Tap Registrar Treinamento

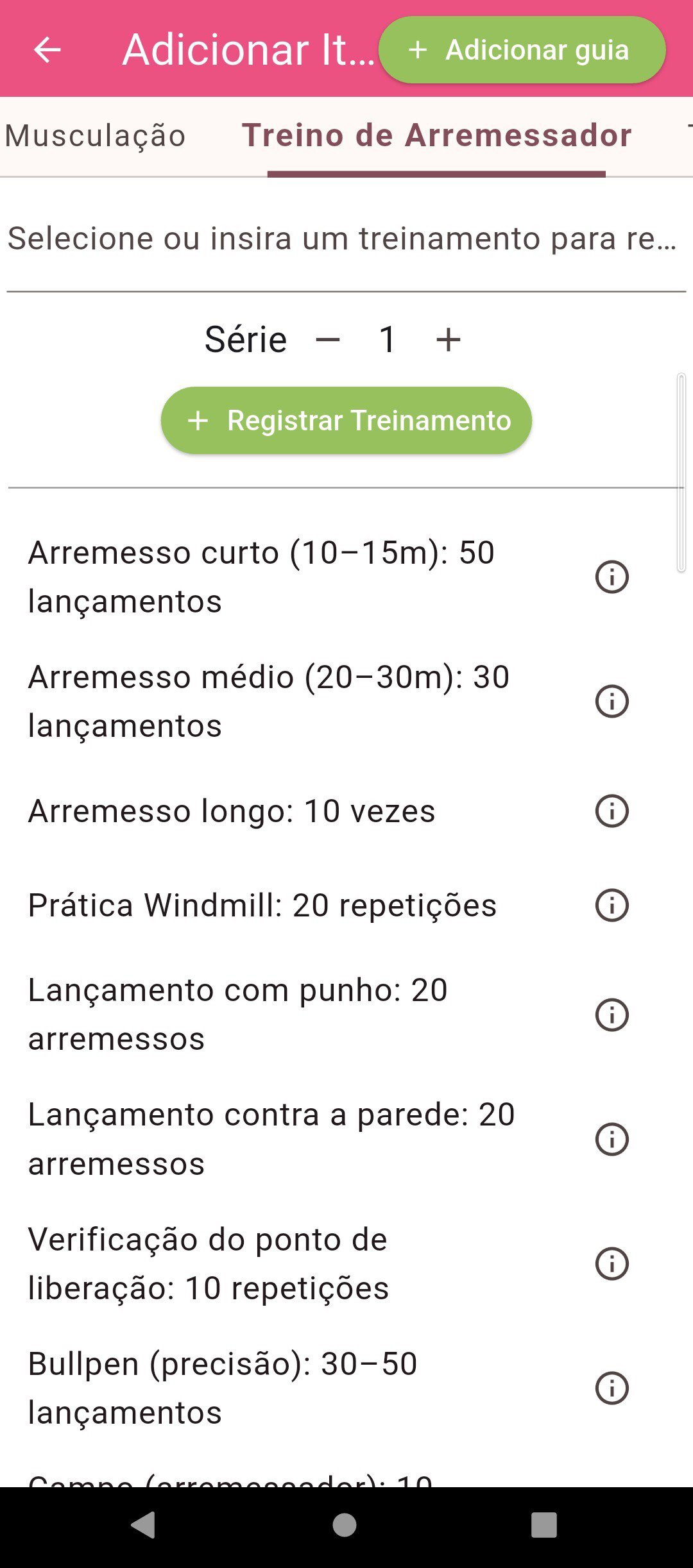346,421
